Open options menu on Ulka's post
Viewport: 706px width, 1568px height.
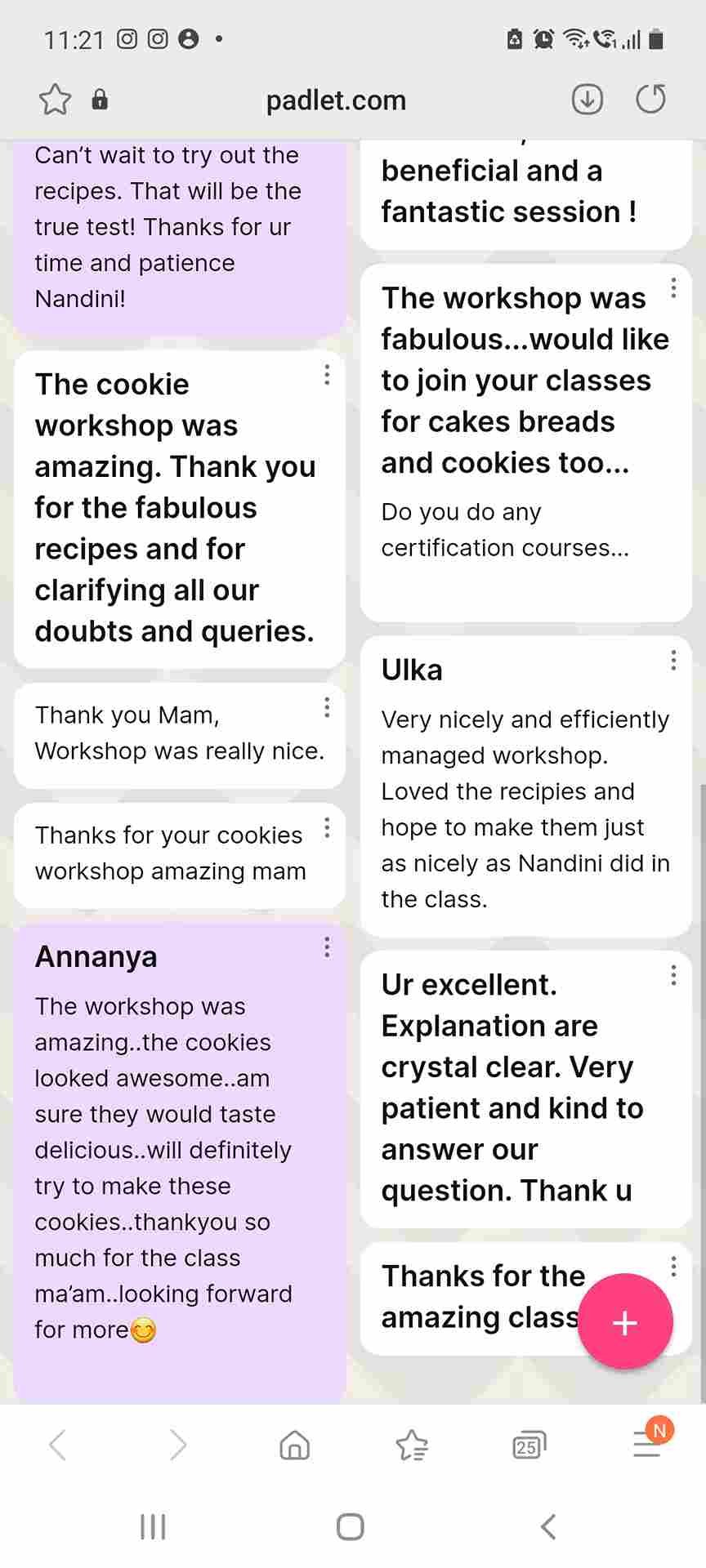[673, 661]
